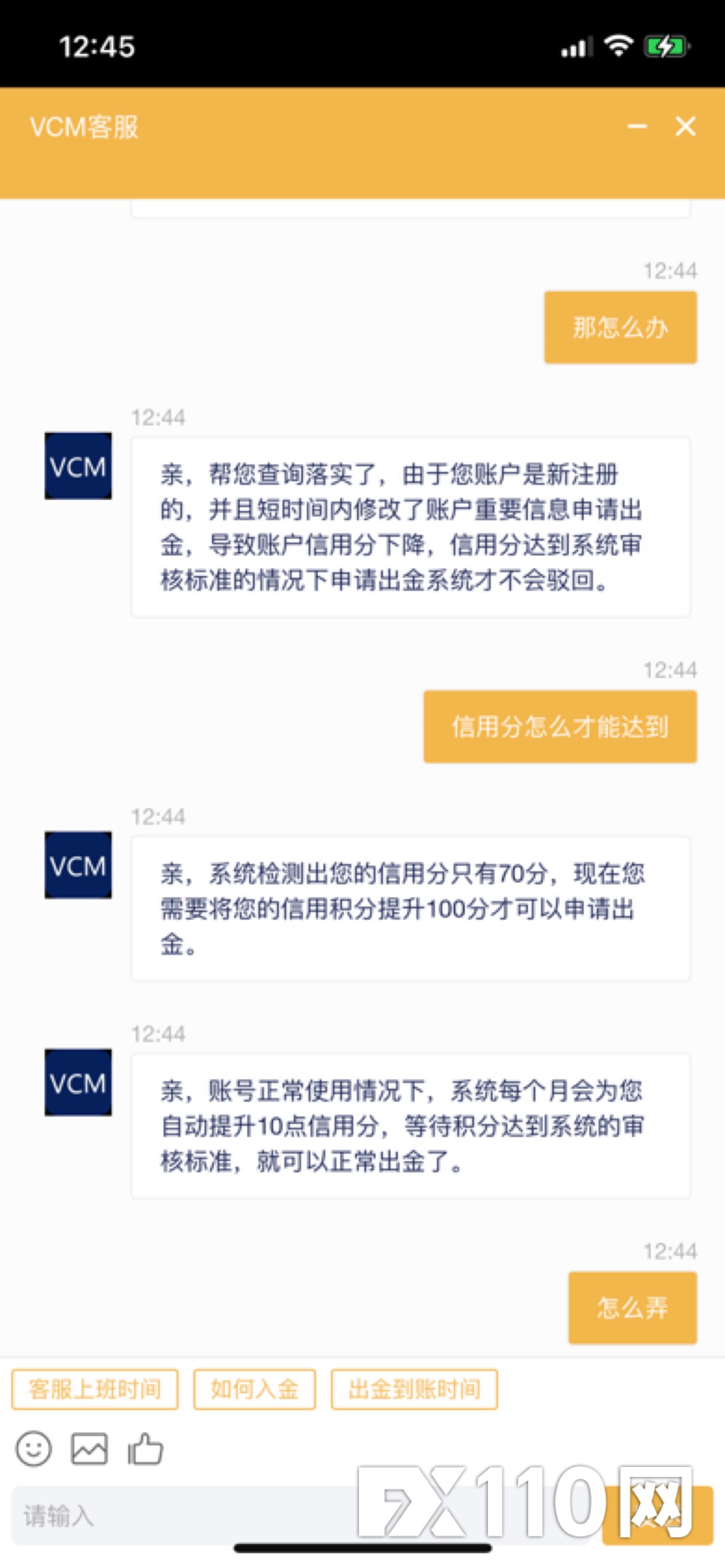Attach an image to the chat
Viewport: 725px width, 1568px height.
[89, 1449]
